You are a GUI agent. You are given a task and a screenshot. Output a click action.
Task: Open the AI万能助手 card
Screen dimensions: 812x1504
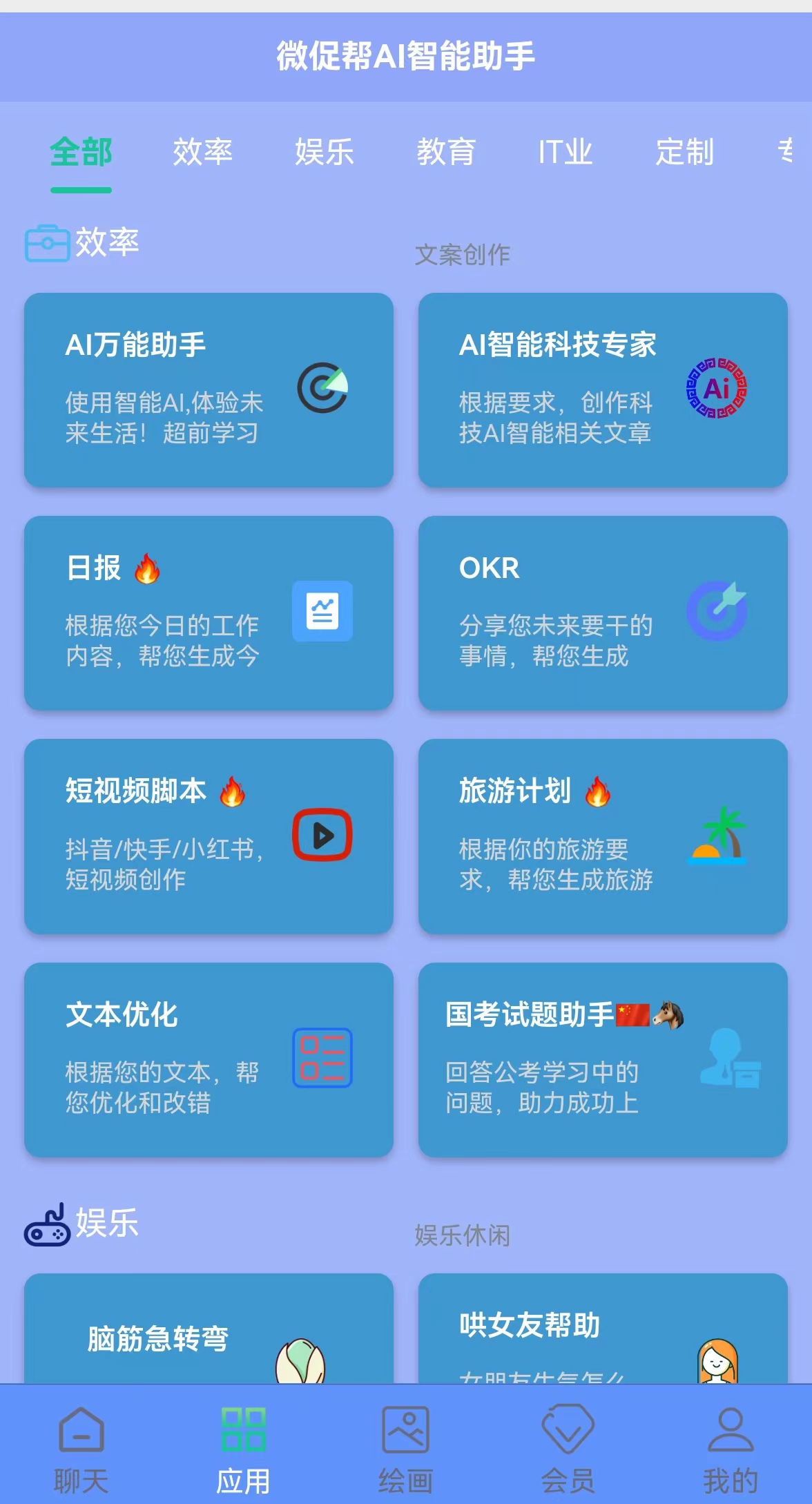209,390
